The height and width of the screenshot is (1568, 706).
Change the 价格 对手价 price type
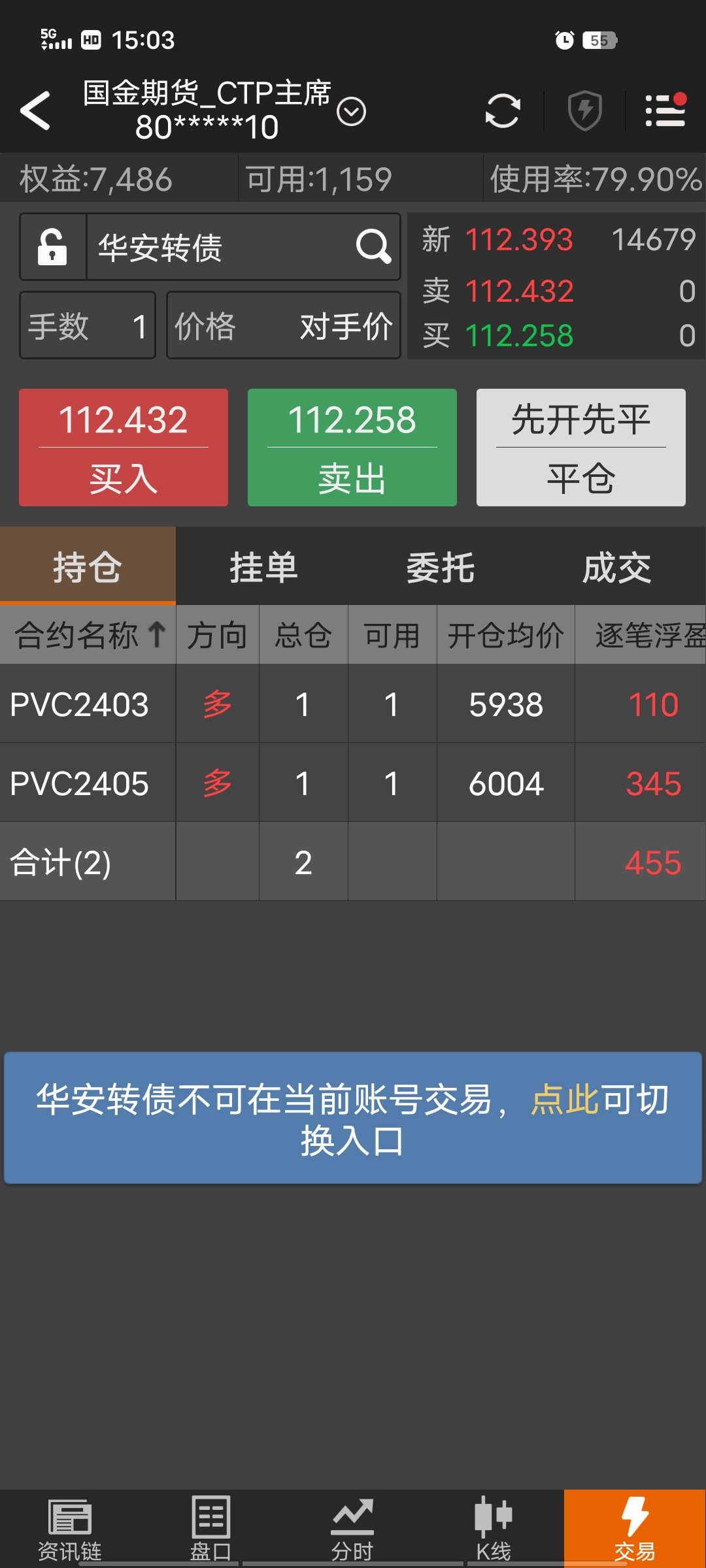283,325
